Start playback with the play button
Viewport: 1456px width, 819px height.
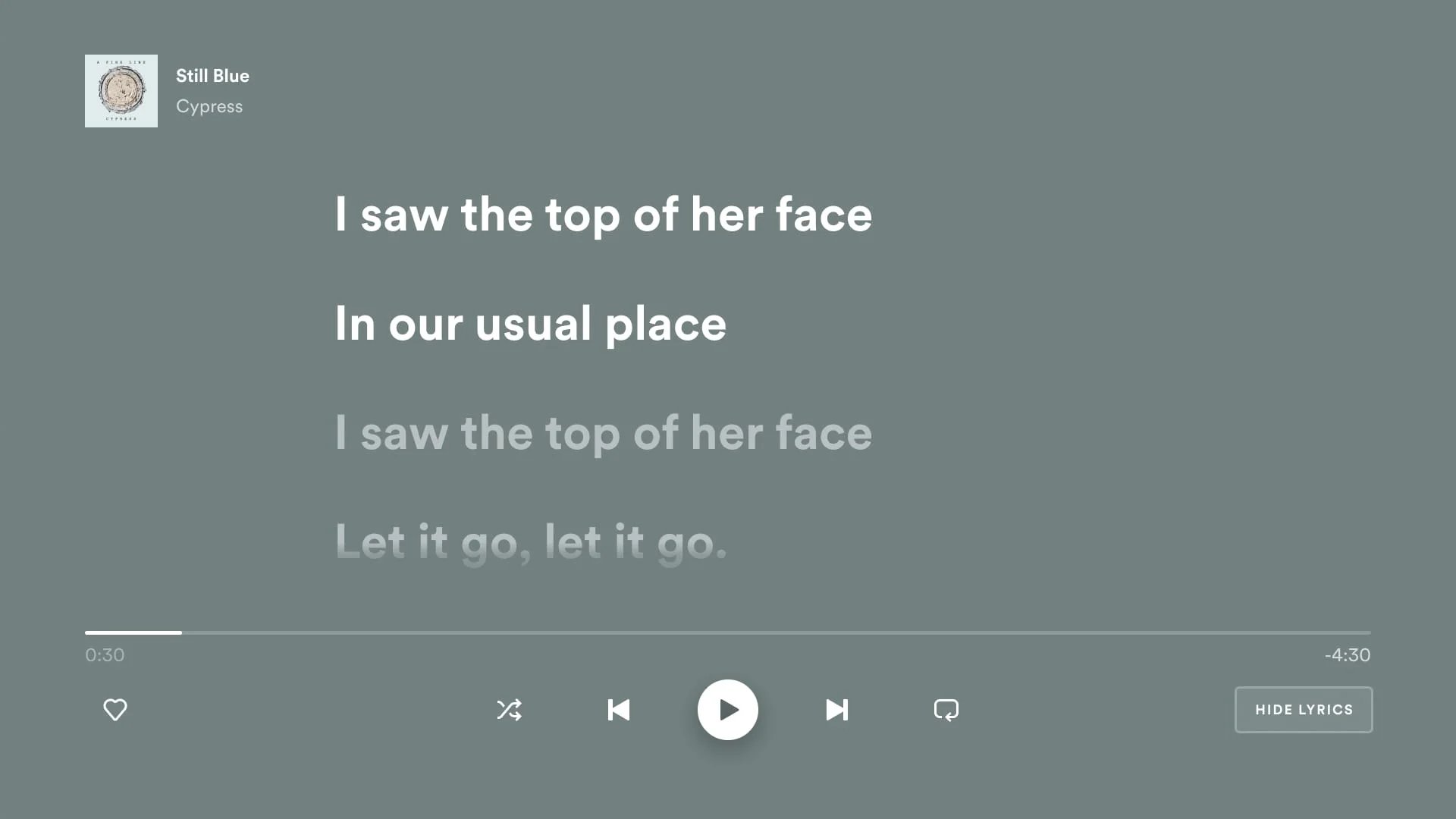point(728,710)
